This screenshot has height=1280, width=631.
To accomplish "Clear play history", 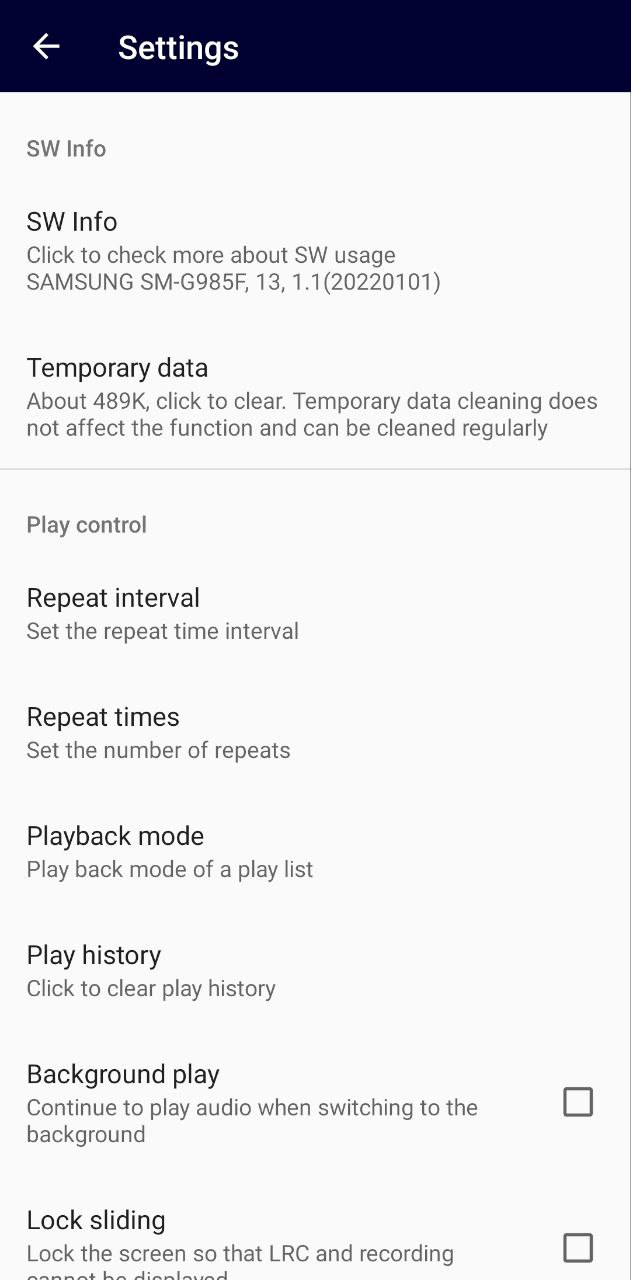I will click(315, 970).
